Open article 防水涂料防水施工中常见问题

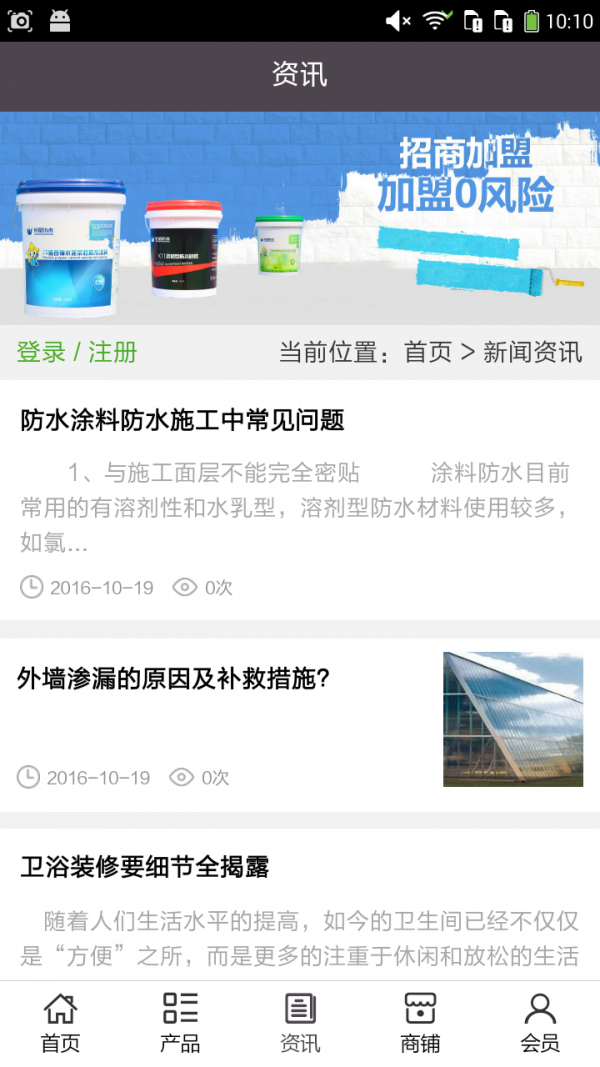coord(182,421)
